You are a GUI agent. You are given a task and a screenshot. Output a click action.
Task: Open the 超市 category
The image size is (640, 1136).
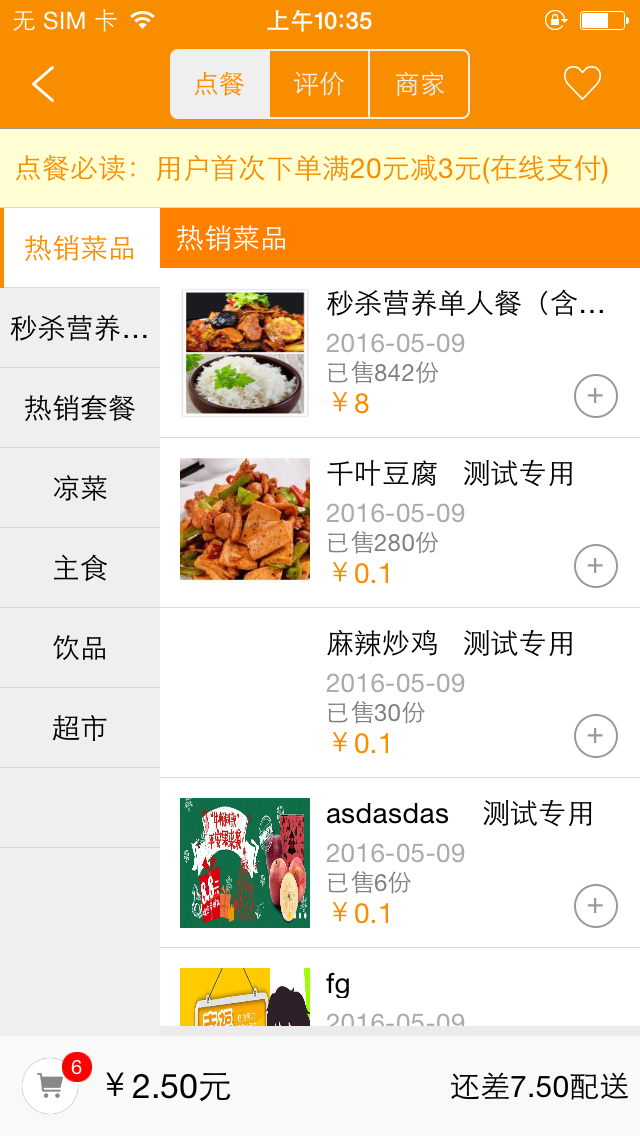point(80,728)
